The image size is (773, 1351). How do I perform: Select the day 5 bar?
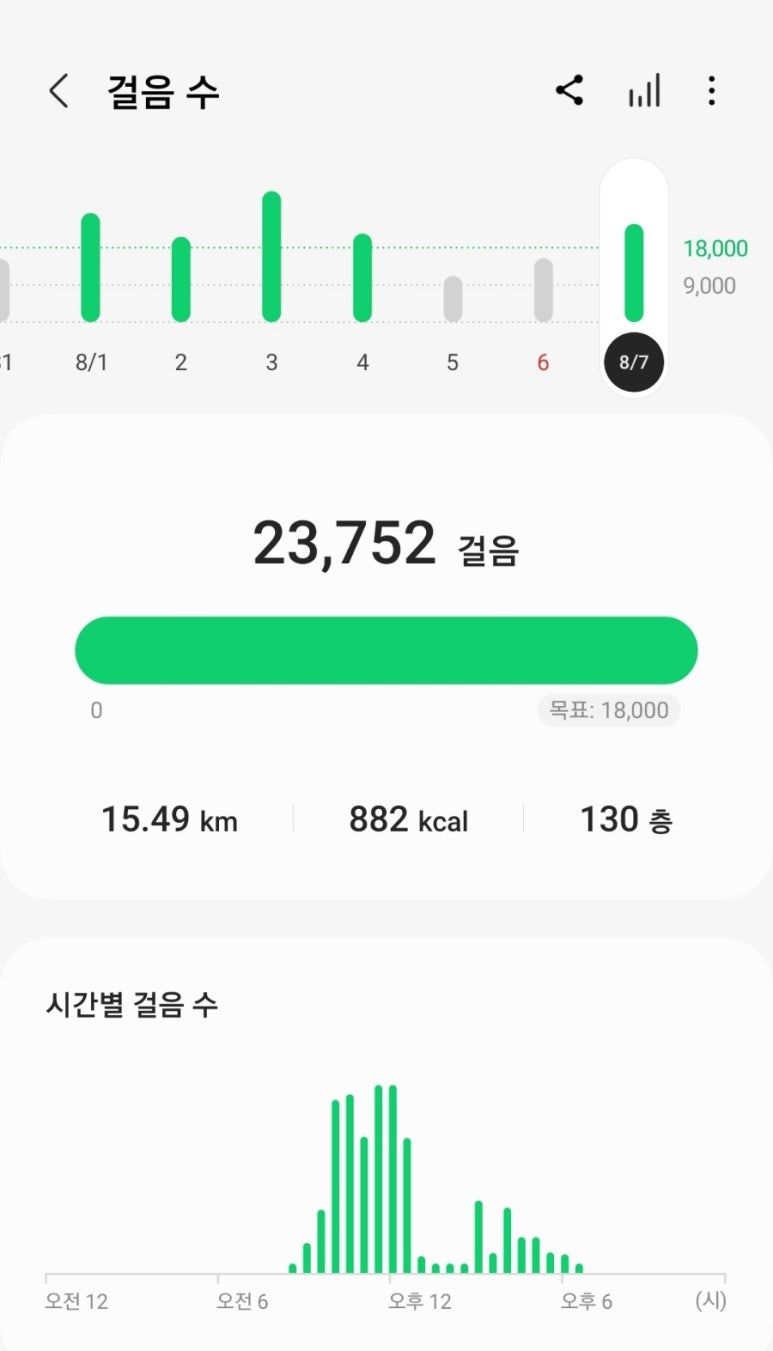point(453,299)
